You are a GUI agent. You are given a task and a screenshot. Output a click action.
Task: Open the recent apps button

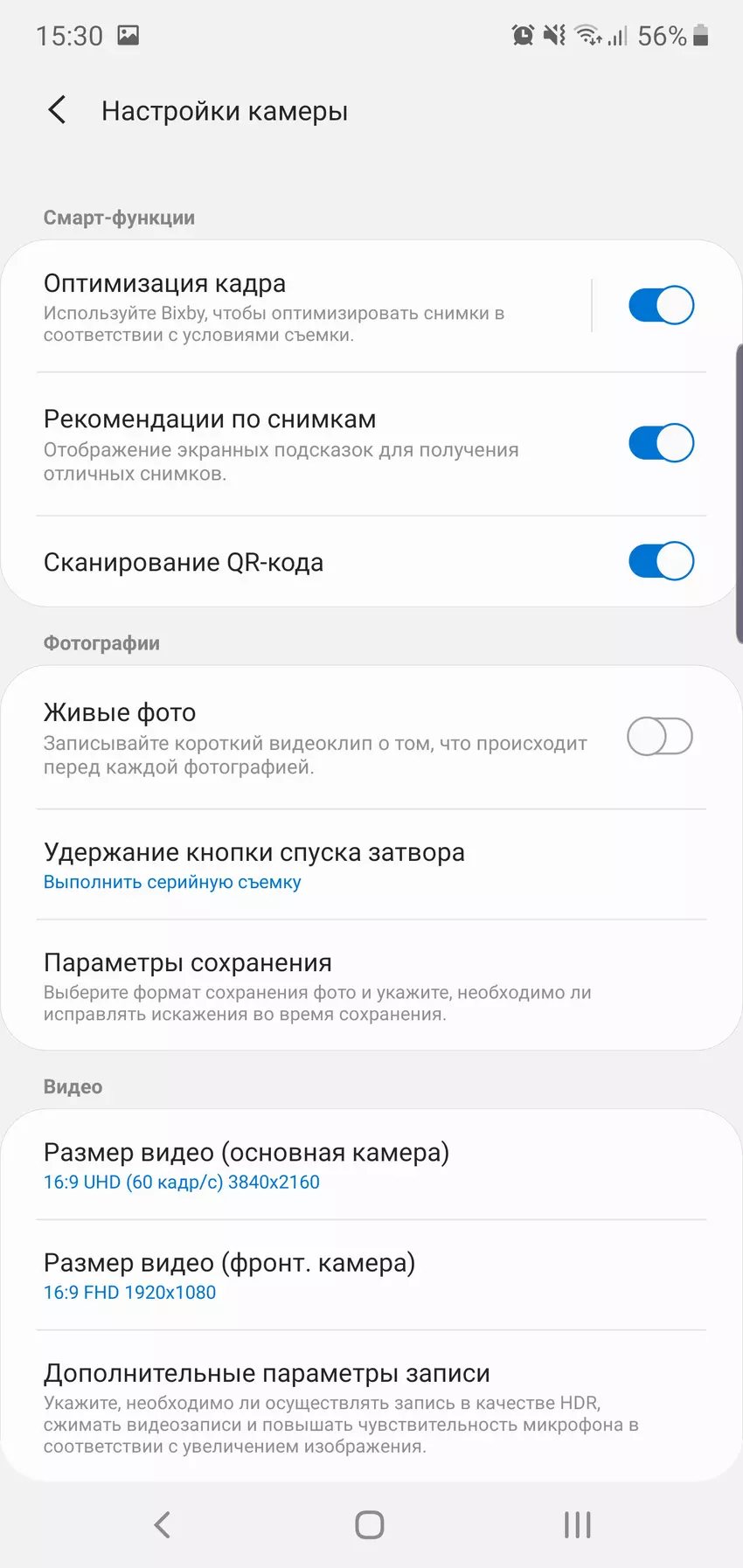click(x=577, y=1525)
